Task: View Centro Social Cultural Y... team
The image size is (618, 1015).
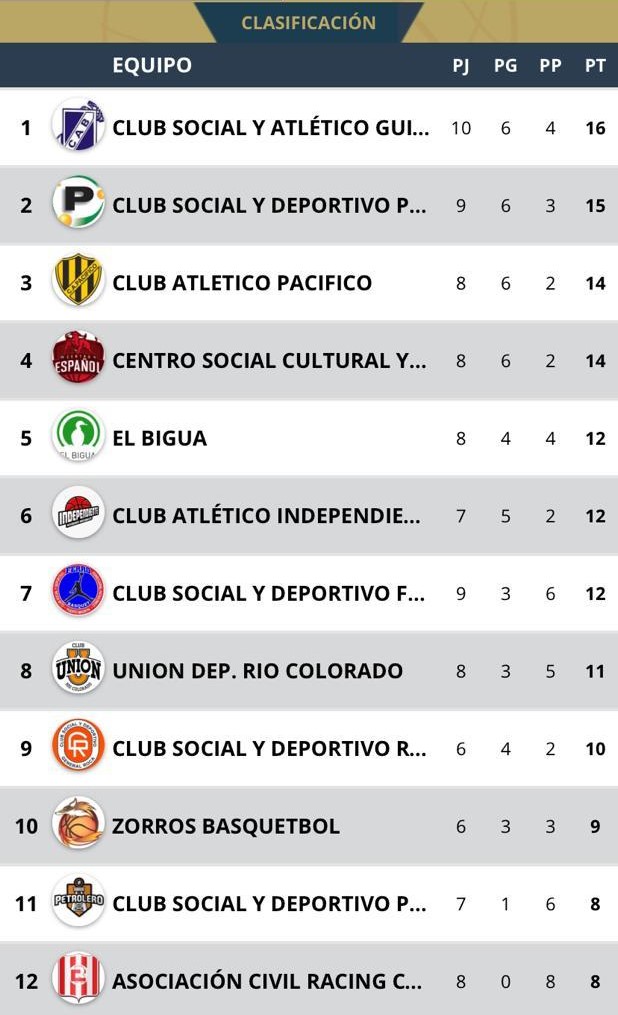Action: tap(270, 361)
